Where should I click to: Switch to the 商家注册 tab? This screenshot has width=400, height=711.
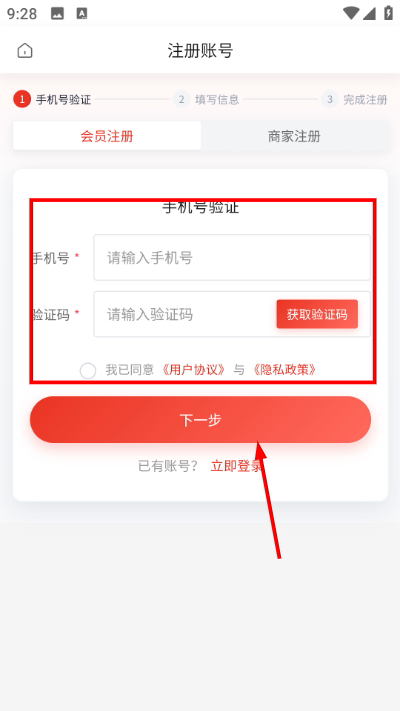point(294,136)
